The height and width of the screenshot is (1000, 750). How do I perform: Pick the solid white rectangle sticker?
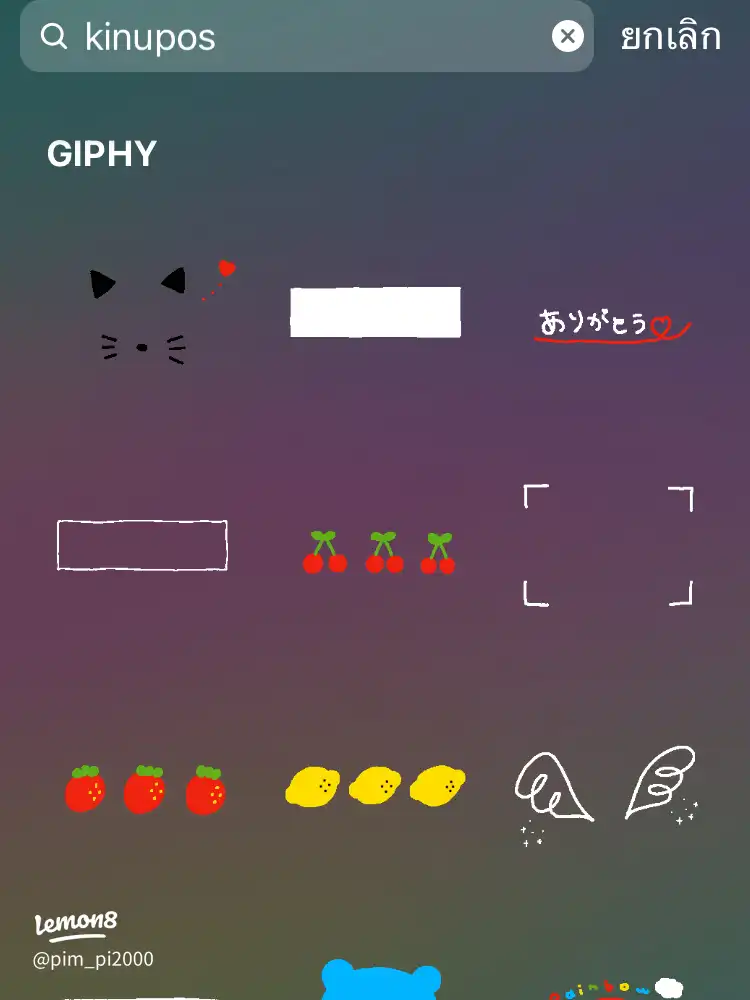tap(375, 312)
